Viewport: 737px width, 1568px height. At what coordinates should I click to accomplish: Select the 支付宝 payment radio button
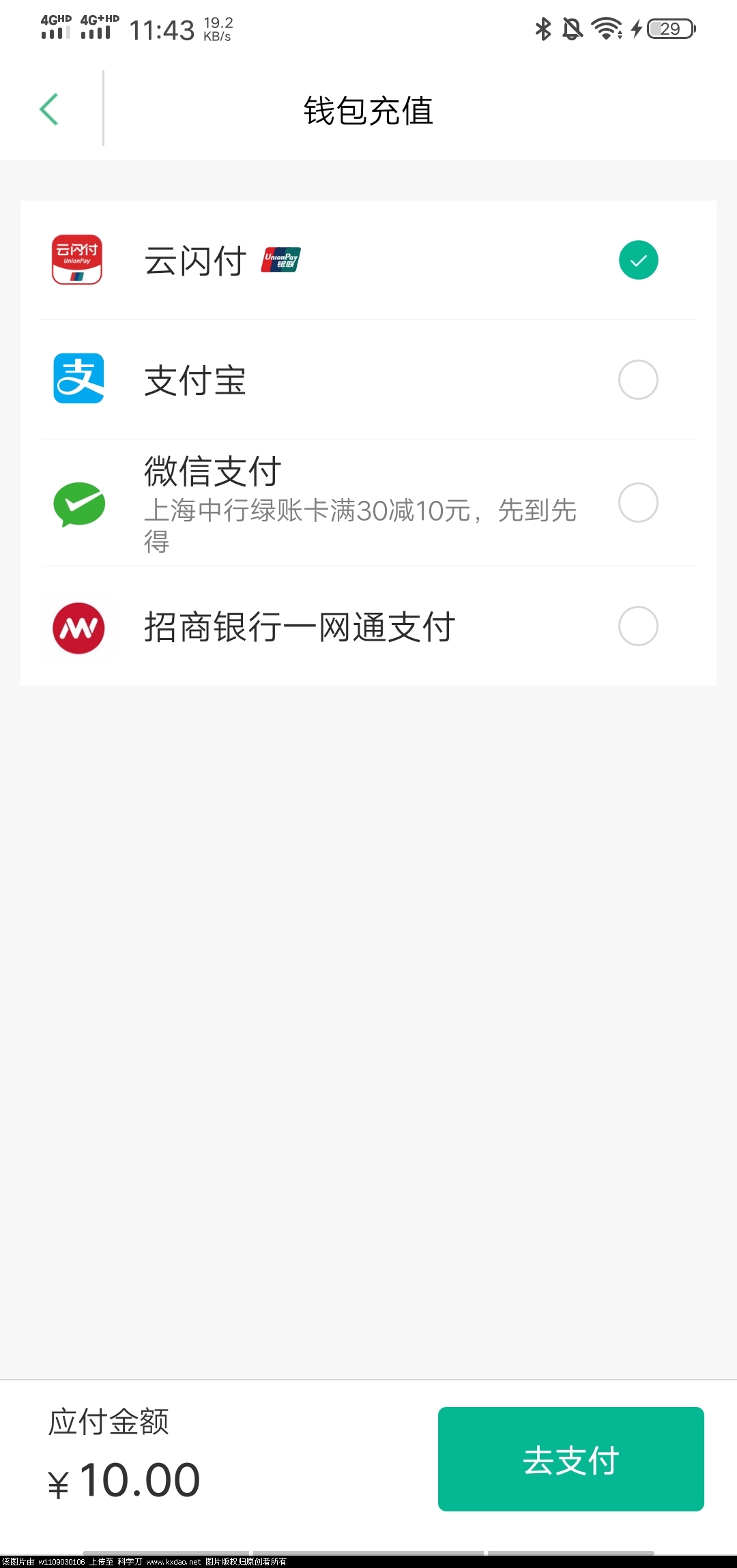pyautogui.click(x=637, y=379)
